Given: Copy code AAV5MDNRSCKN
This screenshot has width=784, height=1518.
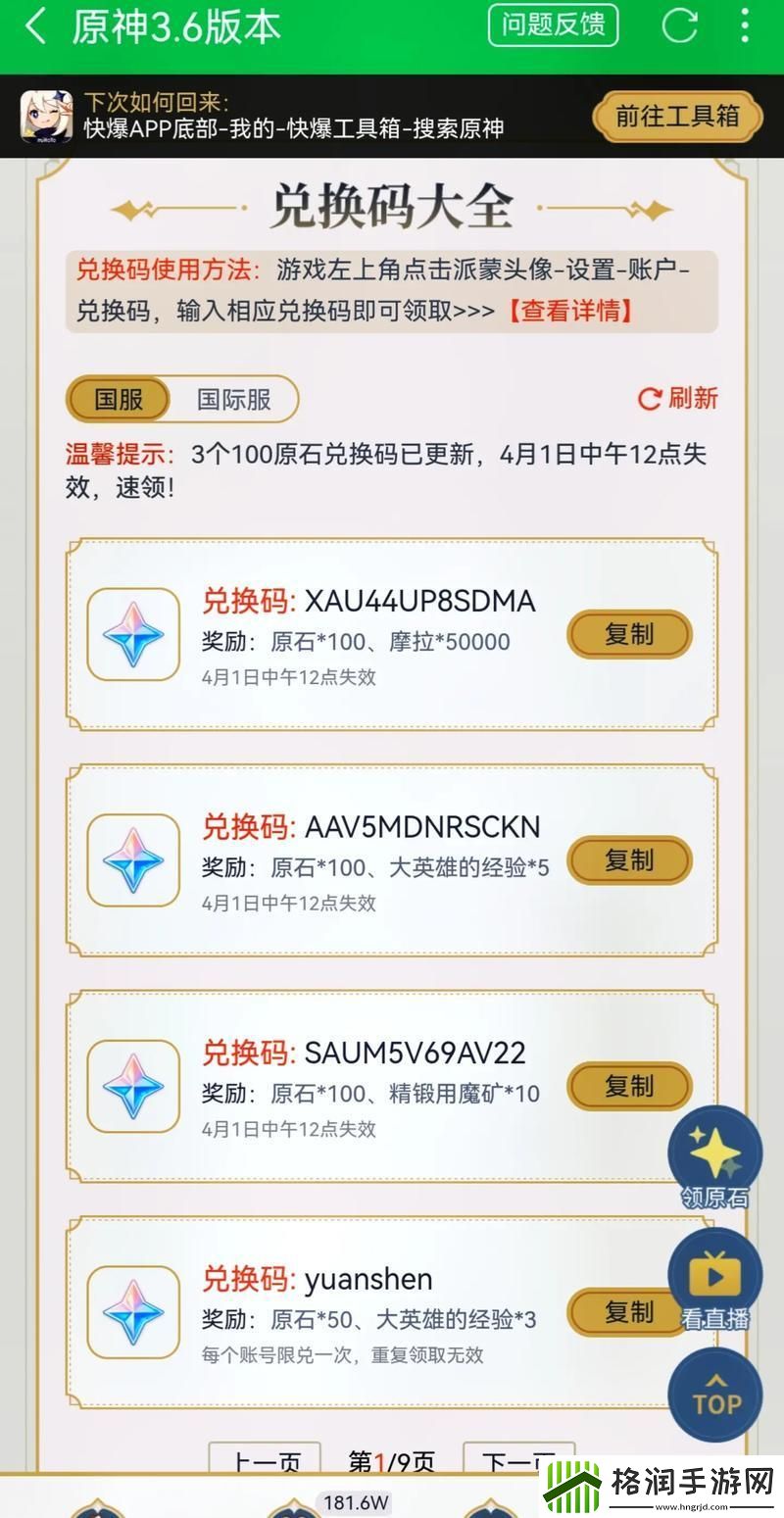Looking at the screenshot, I should click(629, 860).
